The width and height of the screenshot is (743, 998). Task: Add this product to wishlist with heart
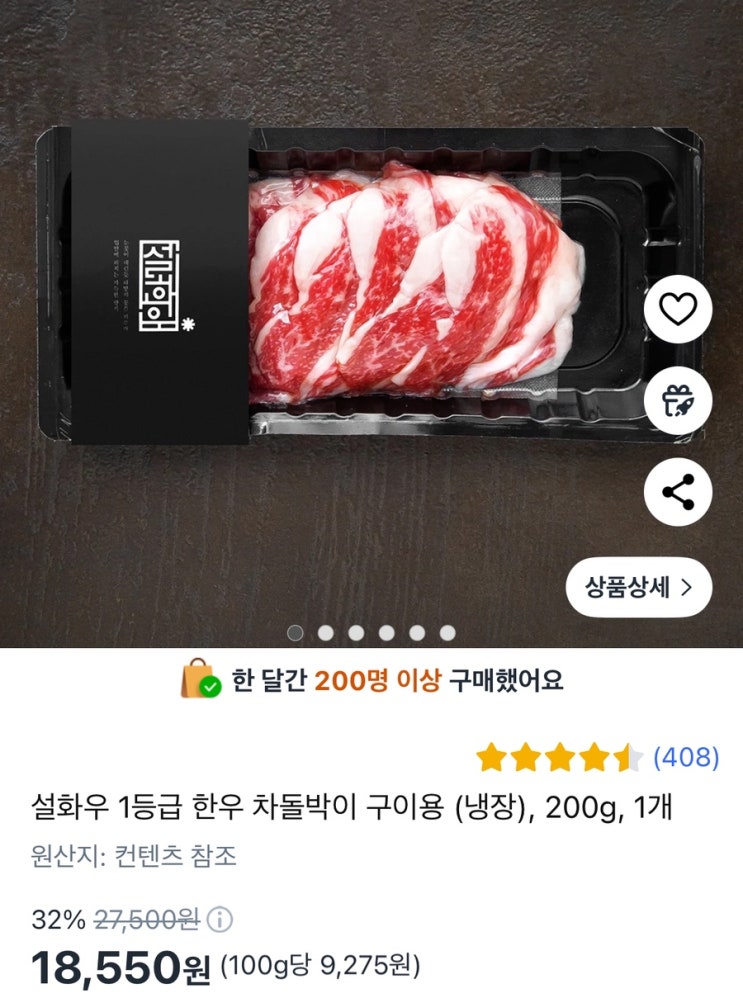(678, 310)
